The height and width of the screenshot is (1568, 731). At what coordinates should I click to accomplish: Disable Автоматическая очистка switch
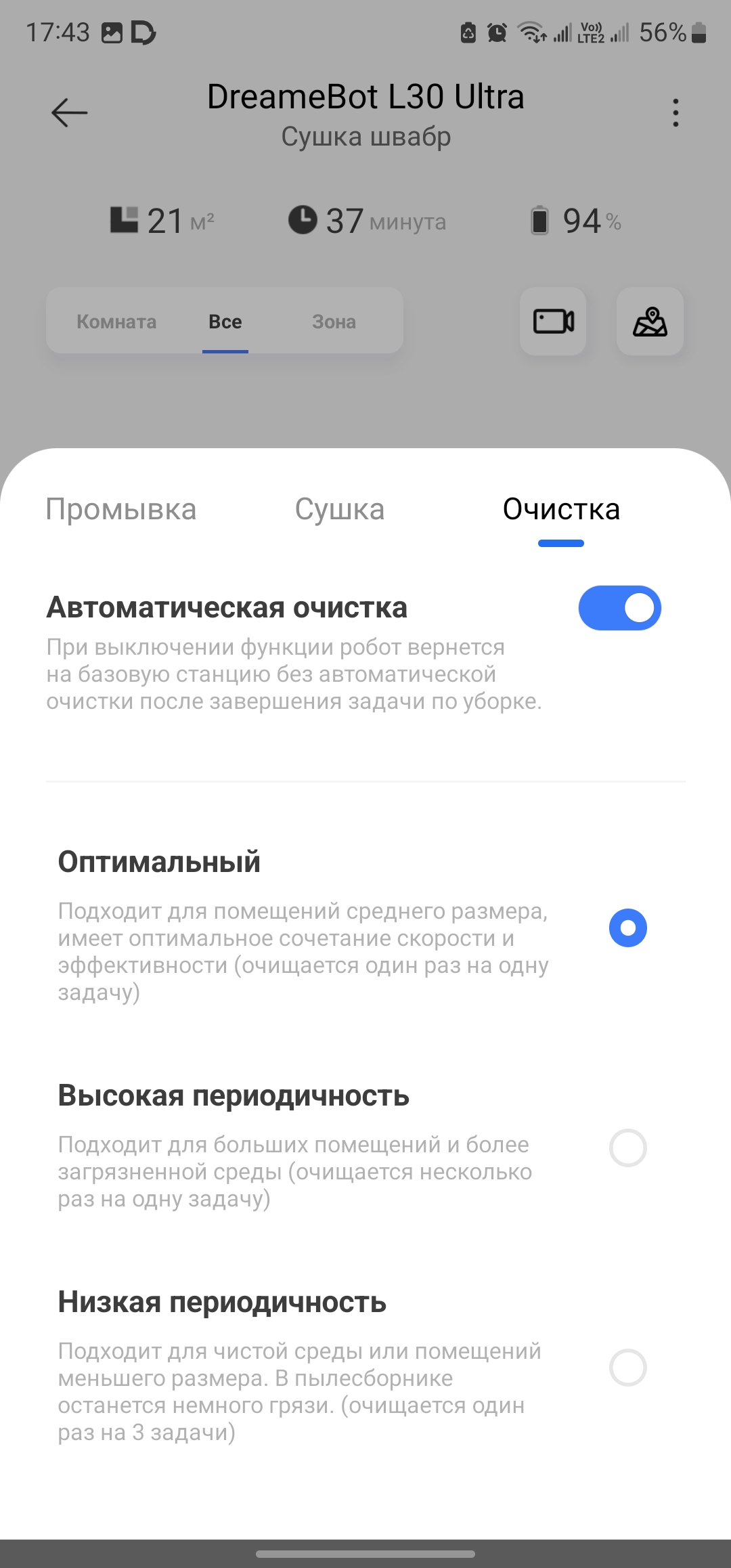tap(619, 608)
